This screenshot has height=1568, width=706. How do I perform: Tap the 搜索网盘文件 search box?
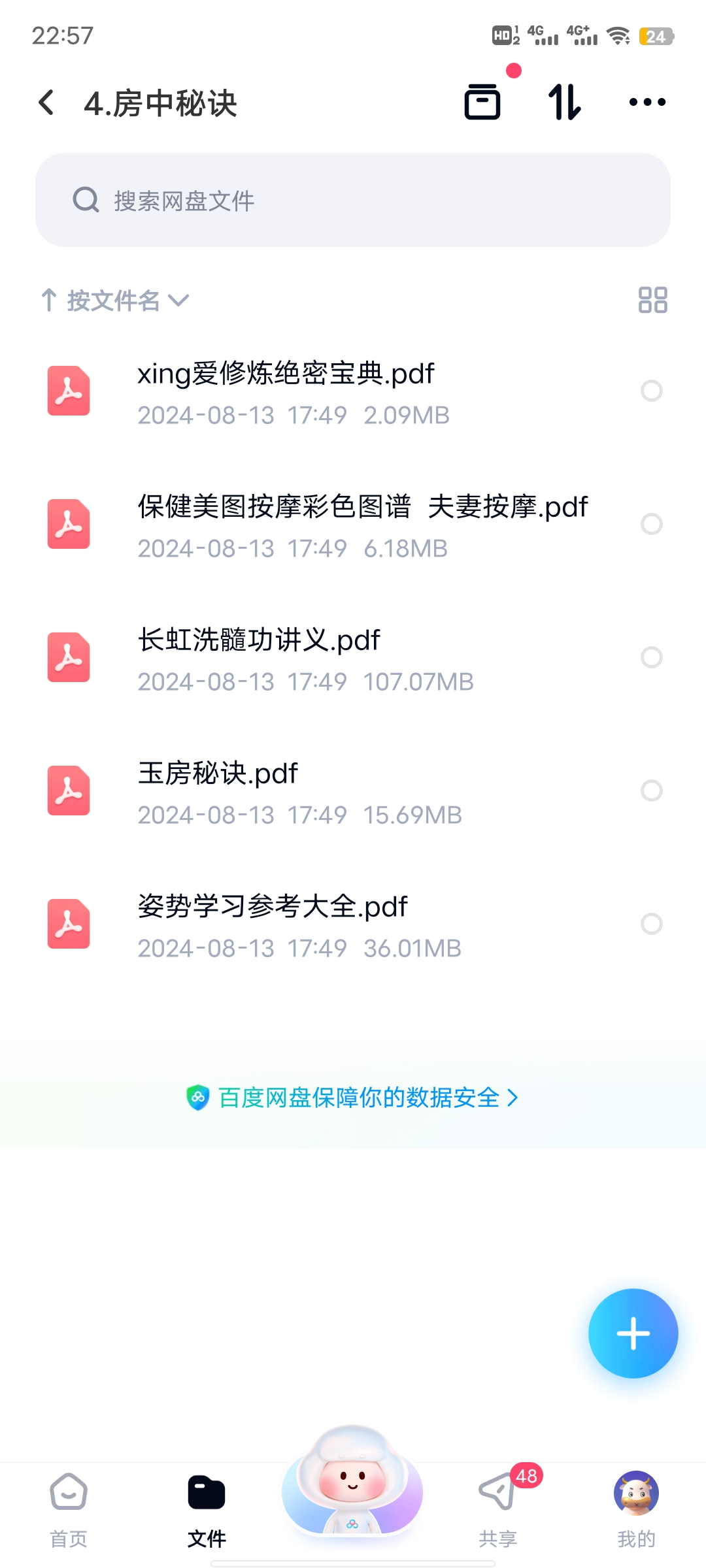coord(353,200)
